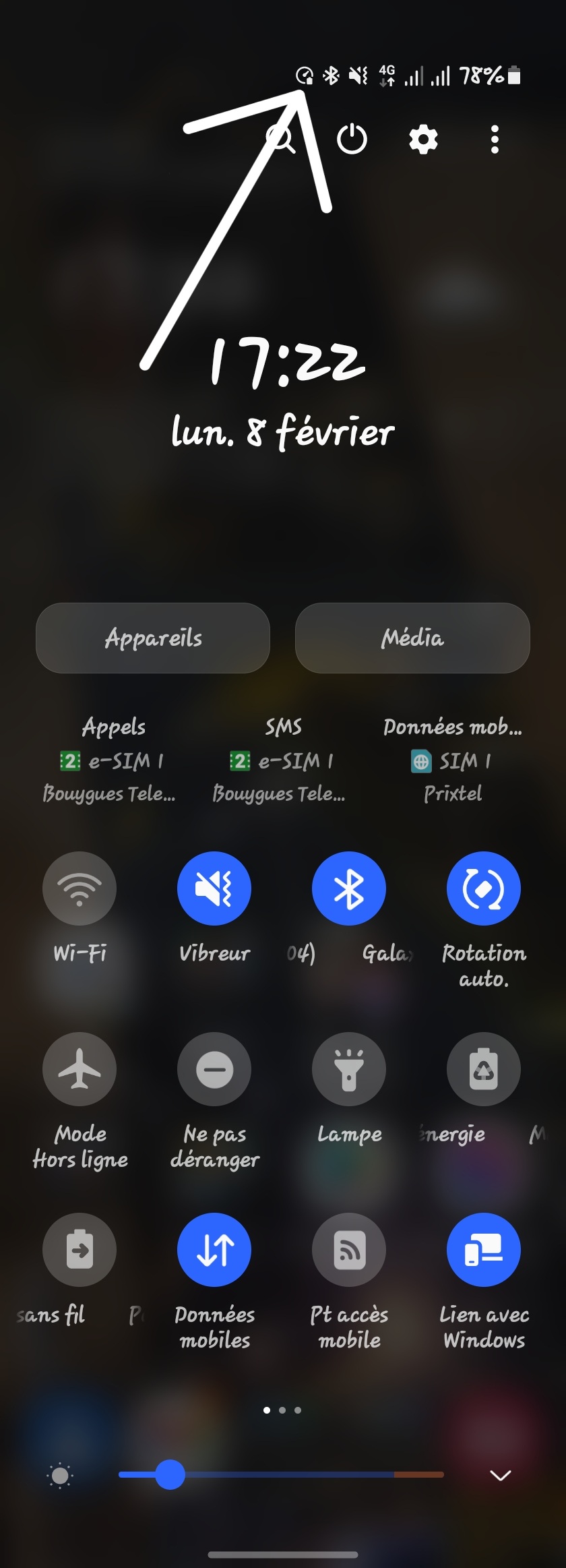Image resolution: width=566 pixels, height=1568 pixels.
Task: Enable the power saving énergie tile
Action: pyautogui.click(x=484, y=1069)
